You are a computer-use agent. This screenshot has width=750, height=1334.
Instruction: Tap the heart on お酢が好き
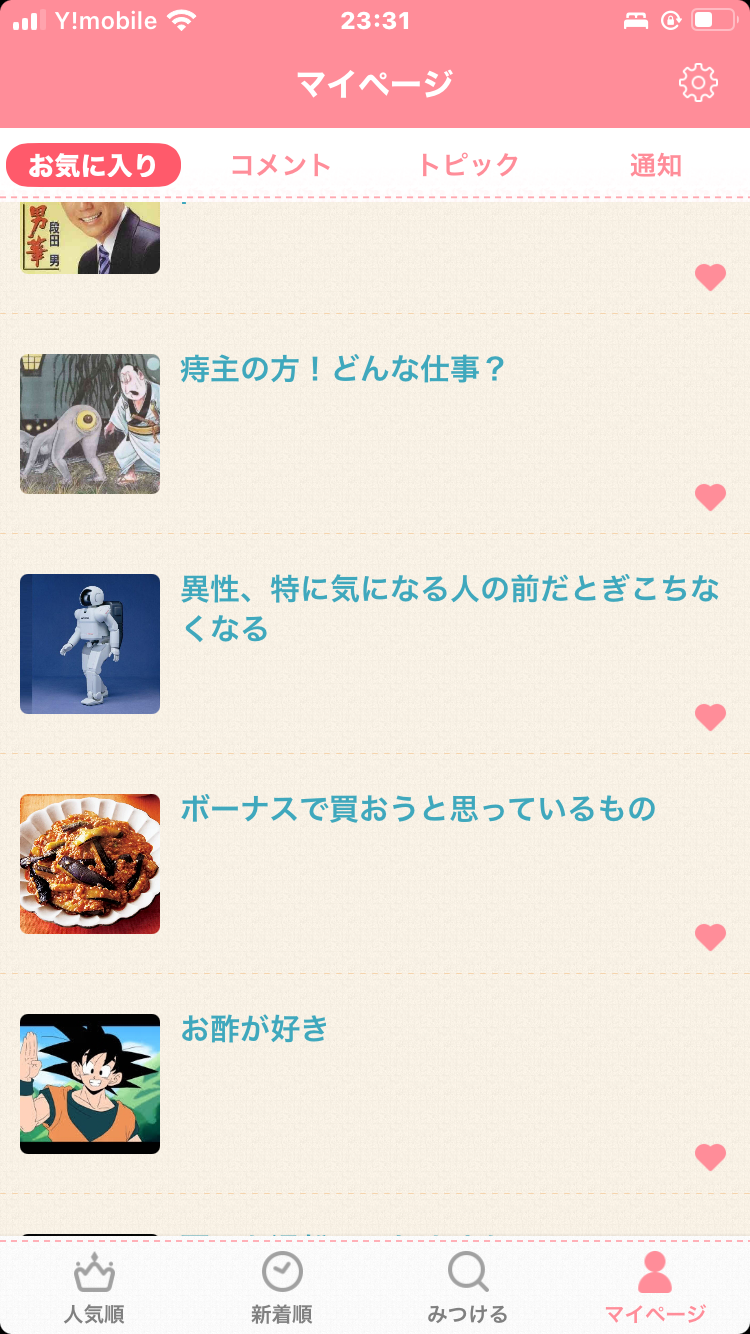tap(710, 1157)
